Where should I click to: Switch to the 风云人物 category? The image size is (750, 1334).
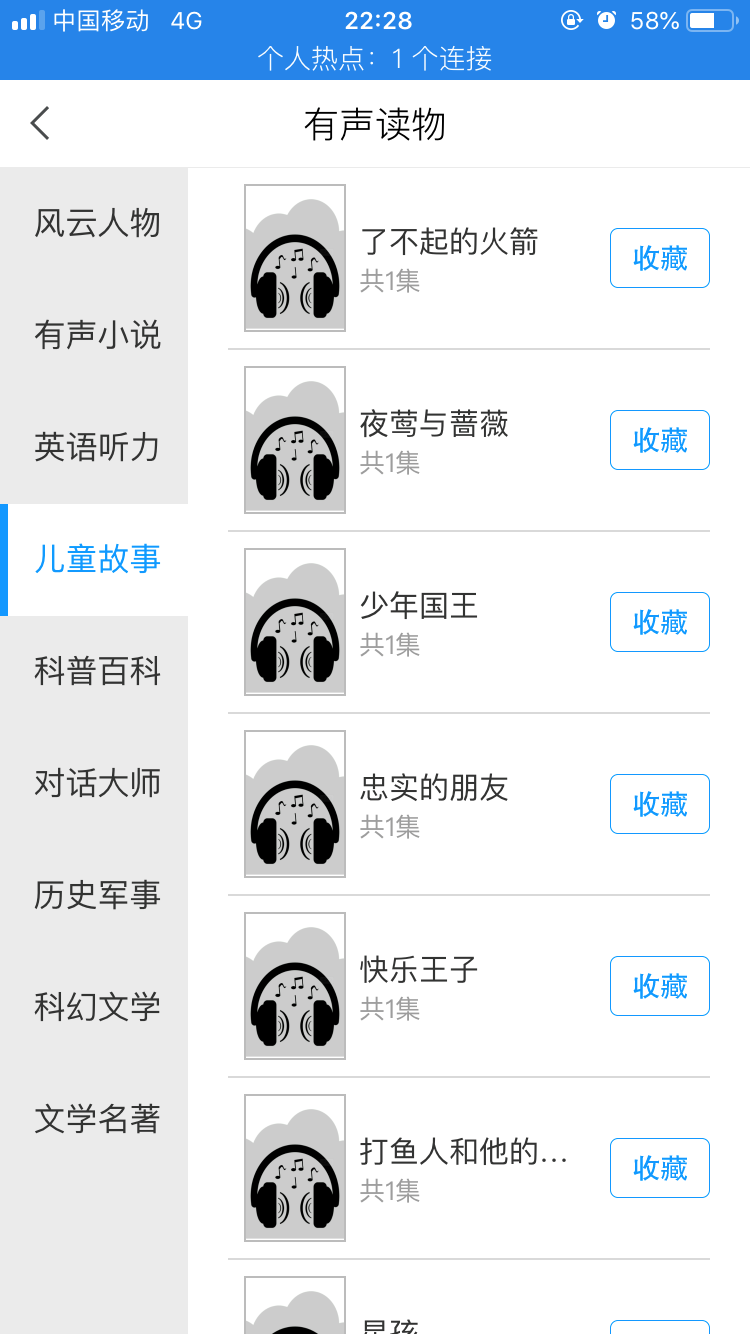pos(97,223)
